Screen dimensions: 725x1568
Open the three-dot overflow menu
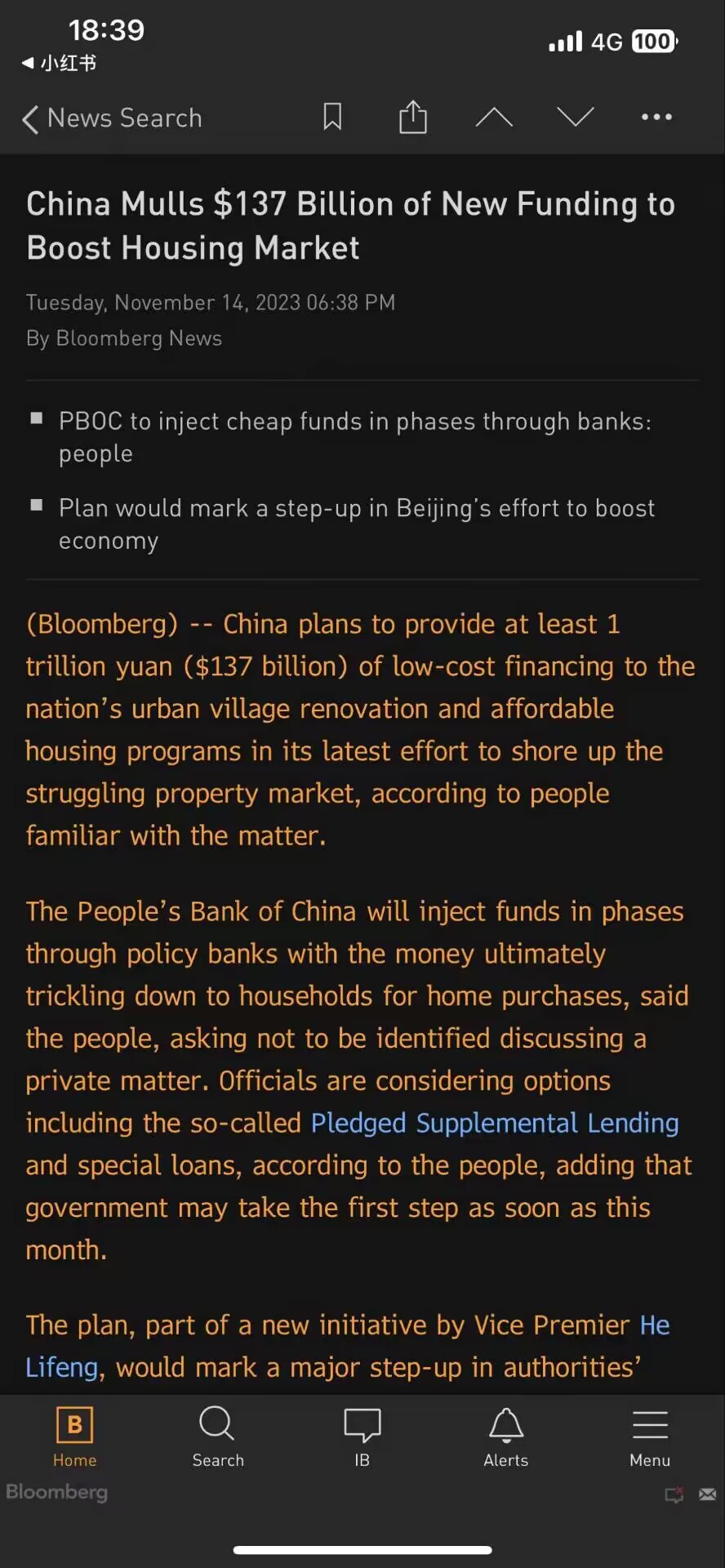click(x=656, y=117)
